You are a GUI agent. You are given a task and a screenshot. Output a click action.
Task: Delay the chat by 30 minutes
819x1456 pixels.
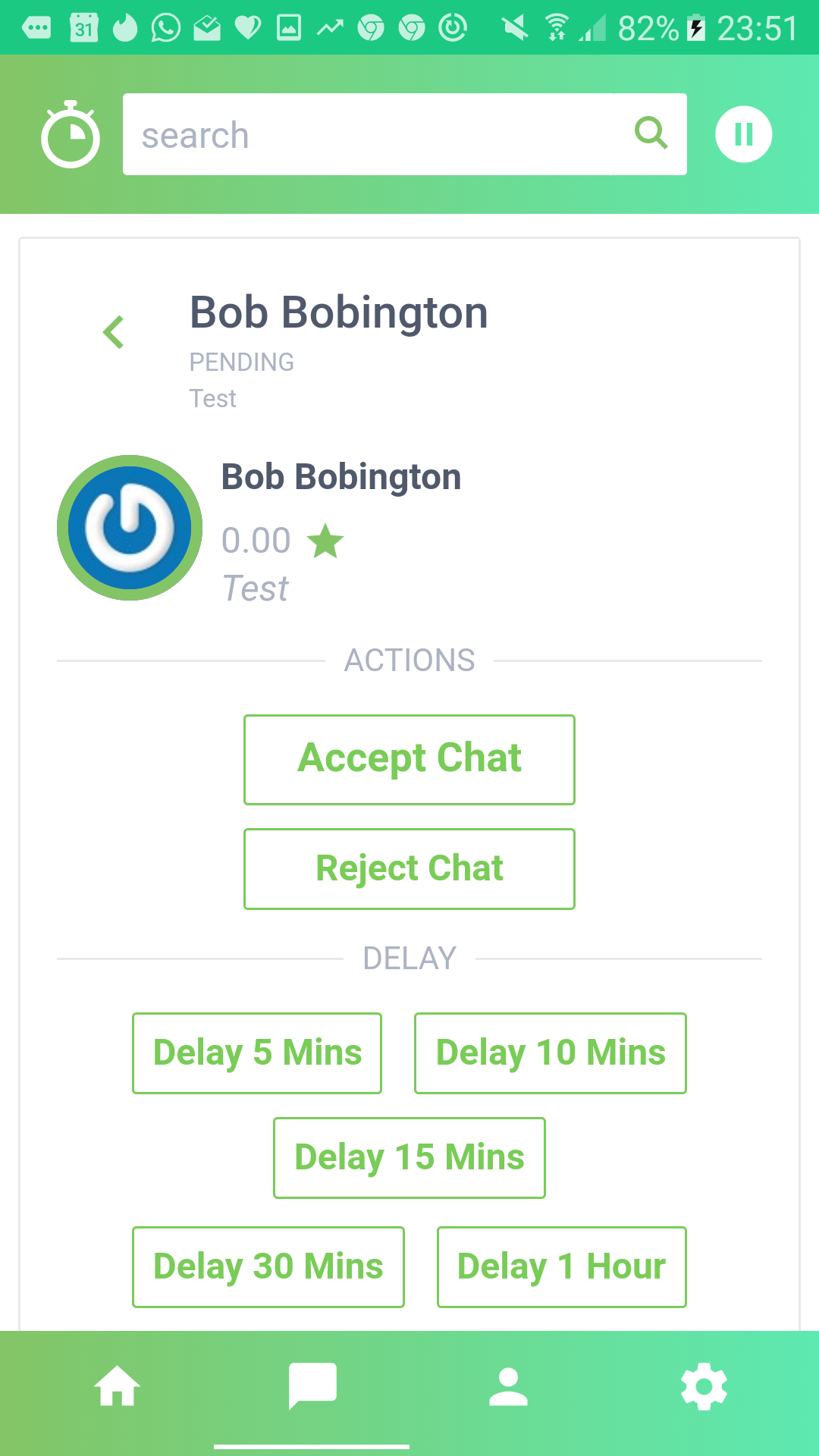[x=268, y=1266]
